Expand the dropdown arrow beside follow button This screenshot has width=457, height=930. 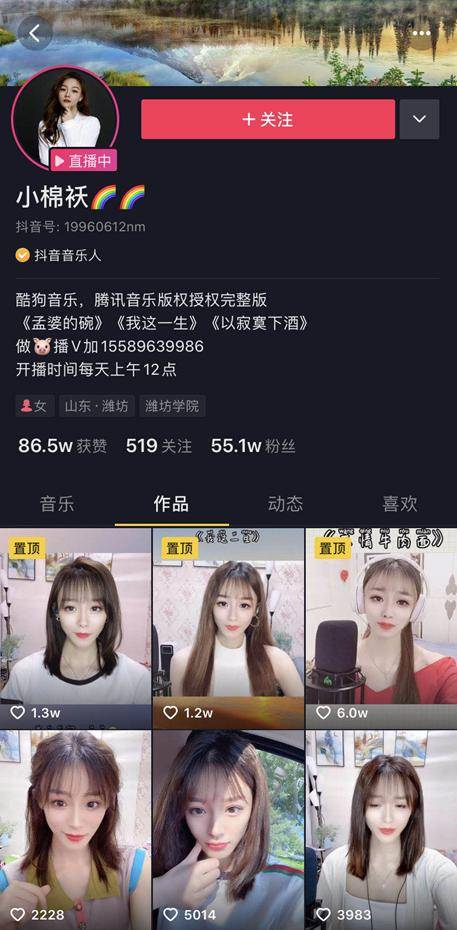[x=420, y=119]
